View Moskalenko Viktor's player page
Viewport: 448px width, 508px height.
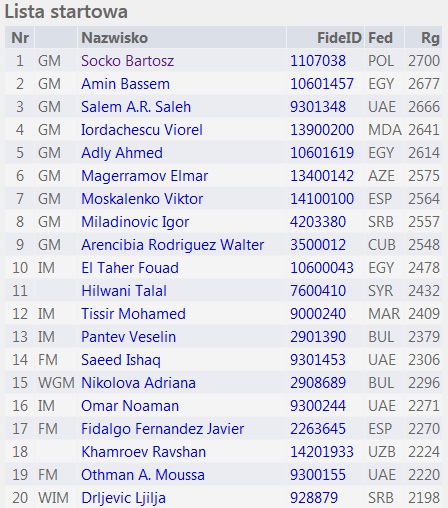[142, 199]
